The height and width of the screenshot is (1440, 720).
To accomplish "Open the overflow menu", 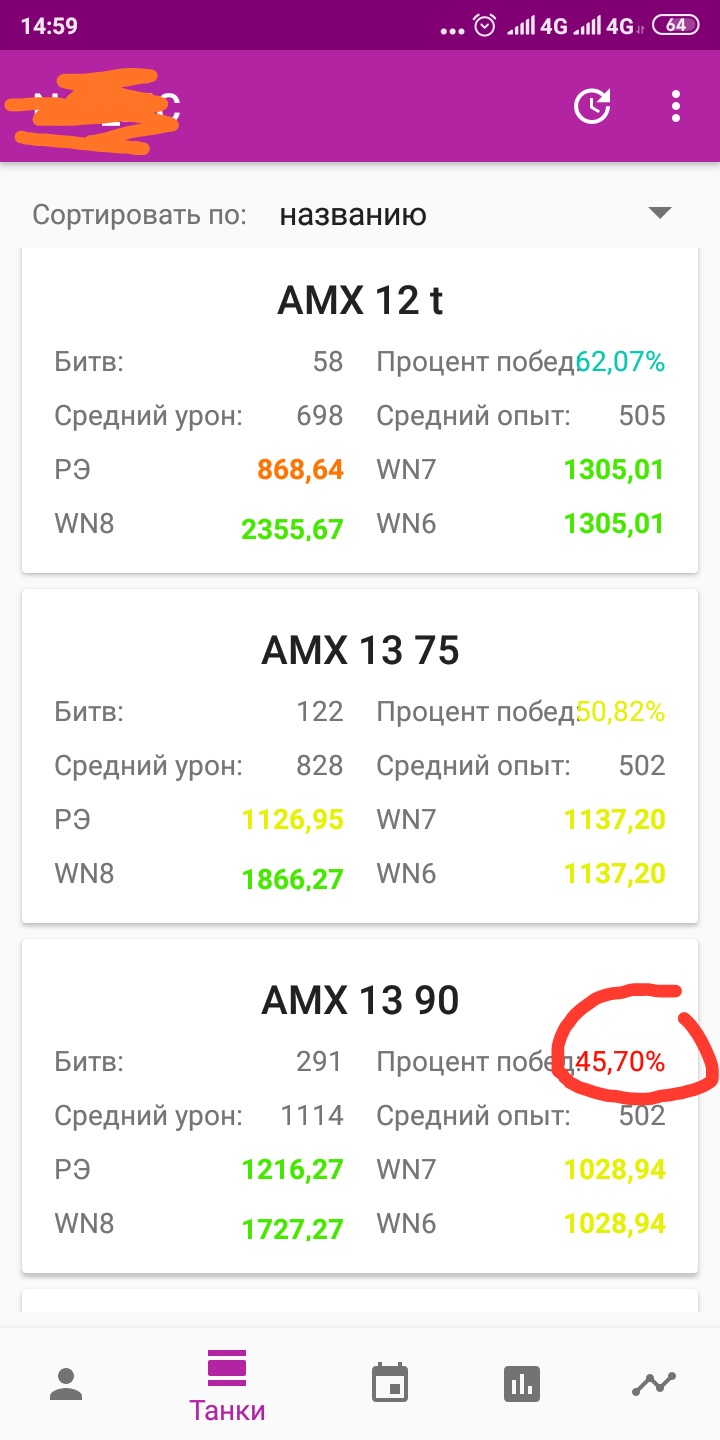I will pyautogui.click(x=677, y=106).
